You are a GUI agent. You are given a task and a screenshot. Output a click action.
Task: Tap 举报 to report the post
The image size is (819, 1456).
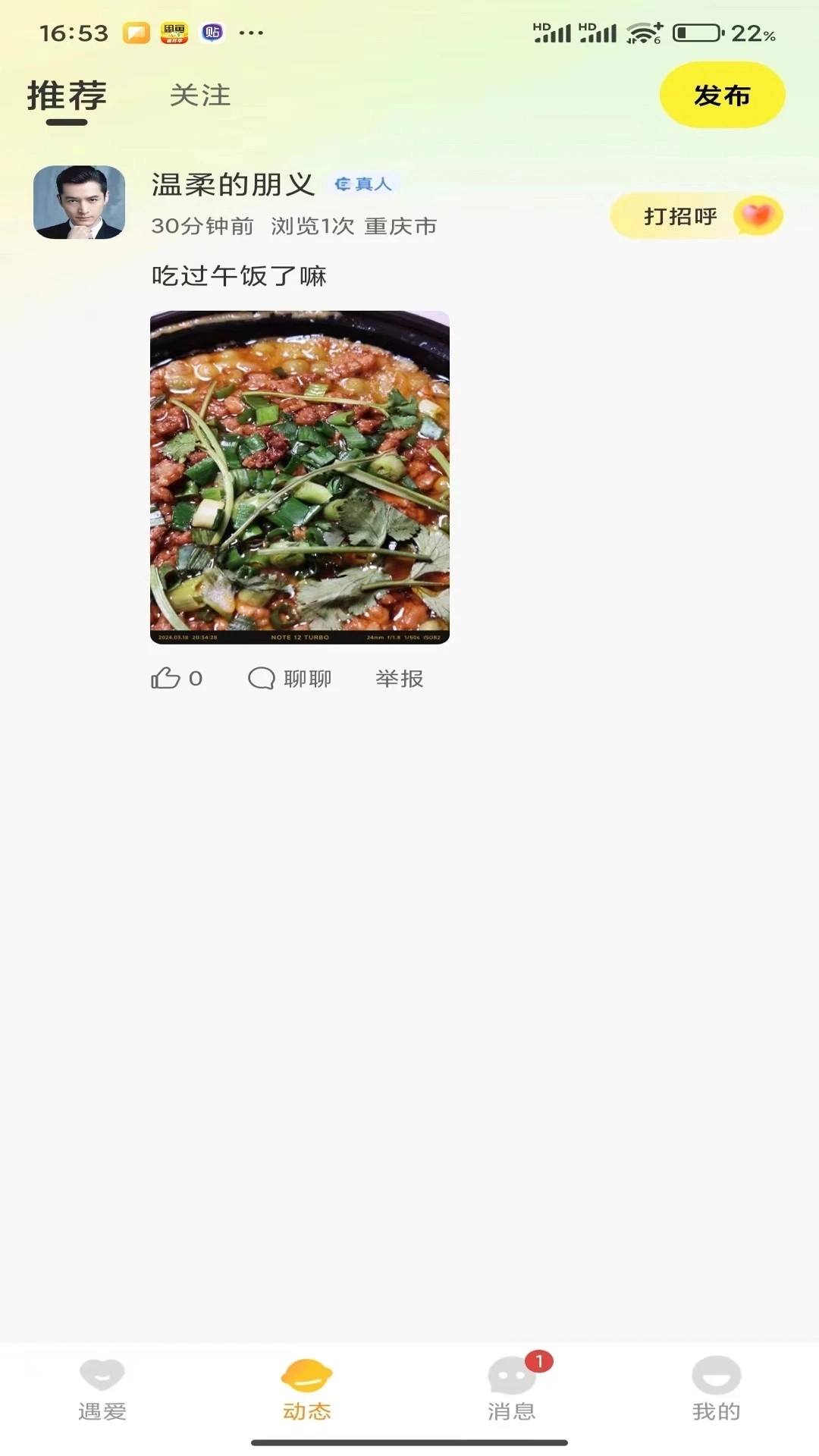click(400, 677)
